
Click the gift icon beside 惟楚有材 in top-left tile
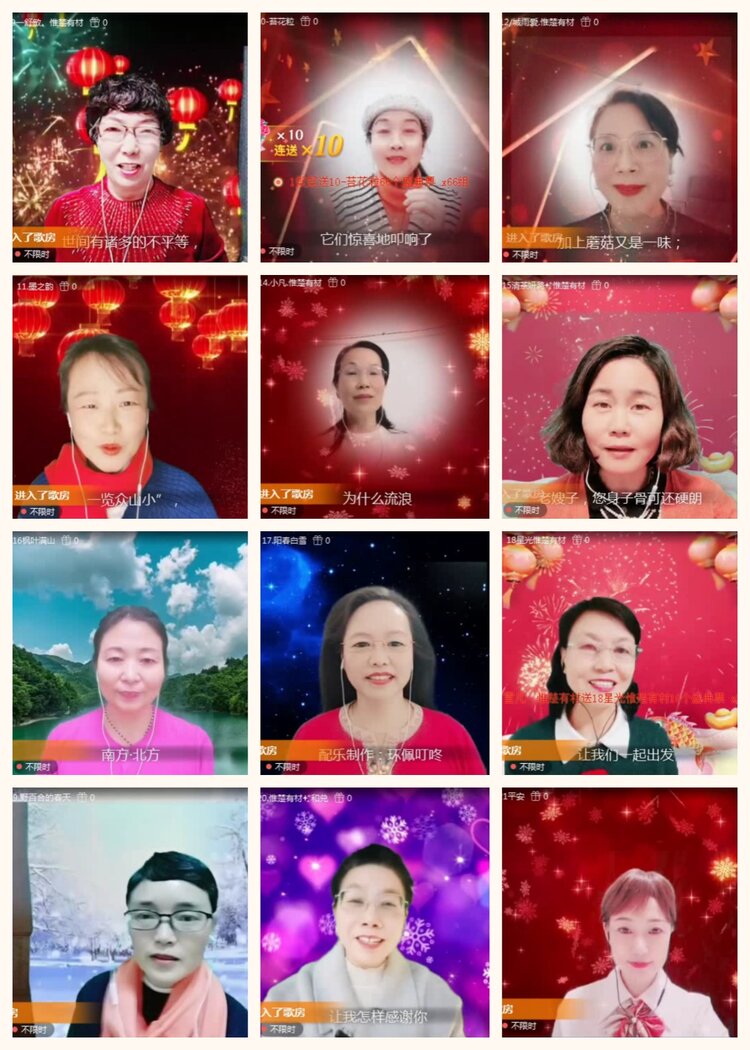[x=96, y=22]
